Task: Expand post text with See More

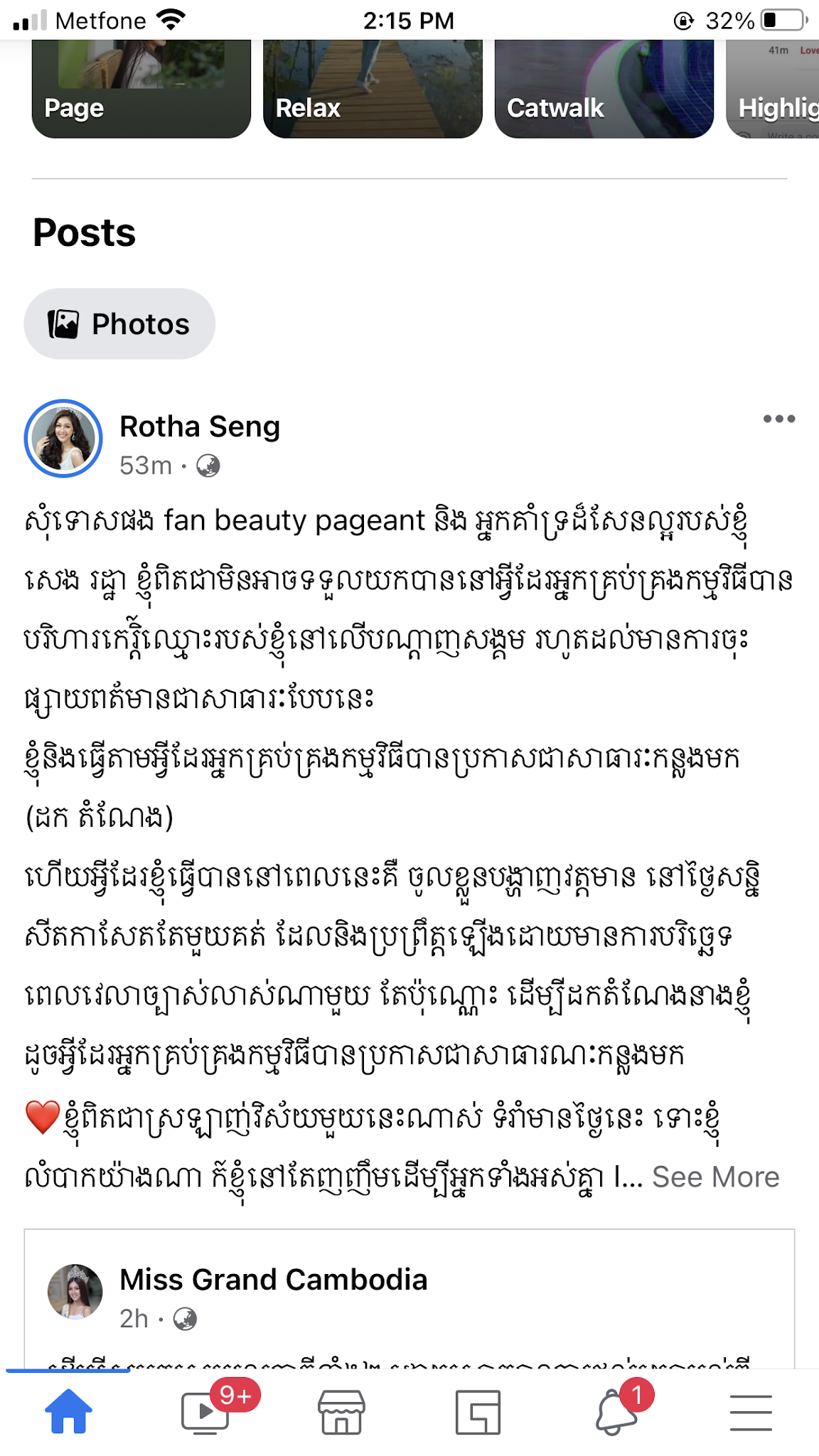Action: tap(715, 1177)
